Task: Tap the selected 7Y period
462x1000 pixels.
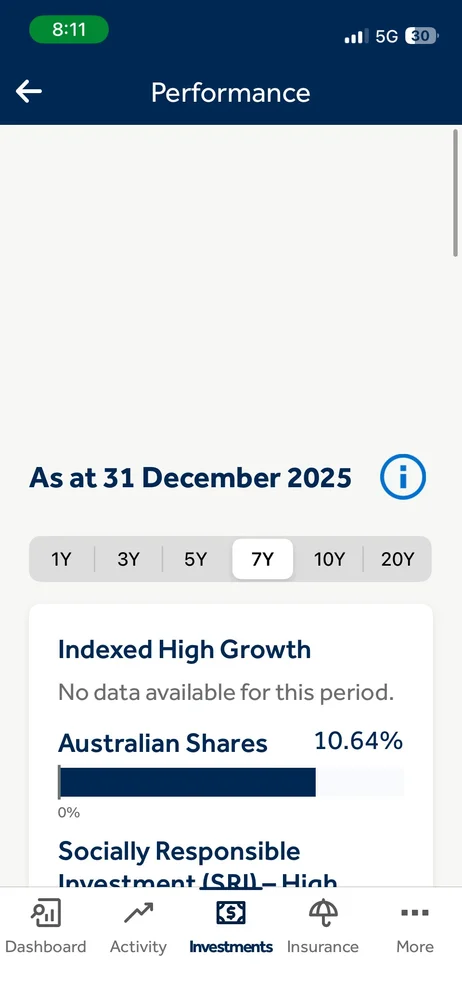Action: [x=262, y=559]
